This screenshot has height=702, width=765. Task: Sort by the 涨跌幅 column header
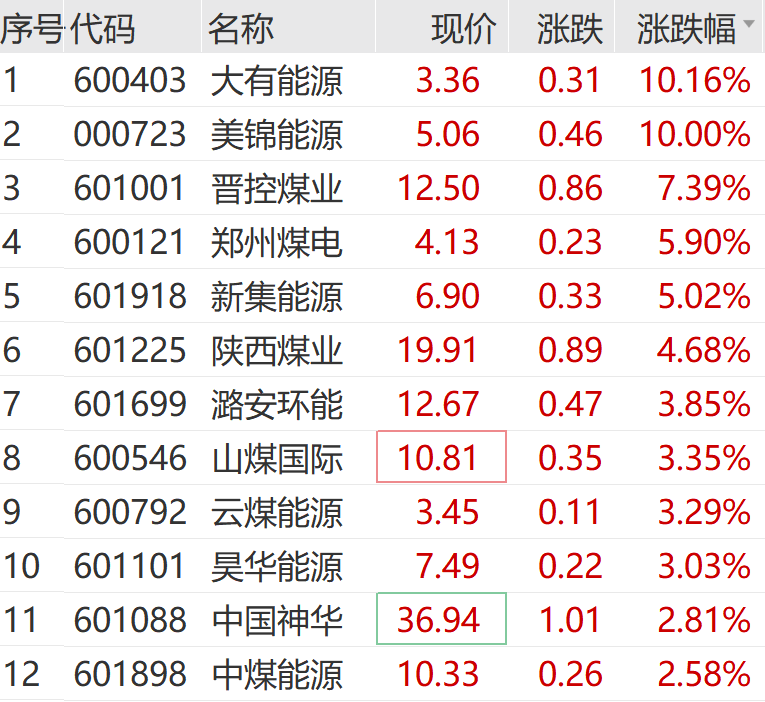click(686, 29)
